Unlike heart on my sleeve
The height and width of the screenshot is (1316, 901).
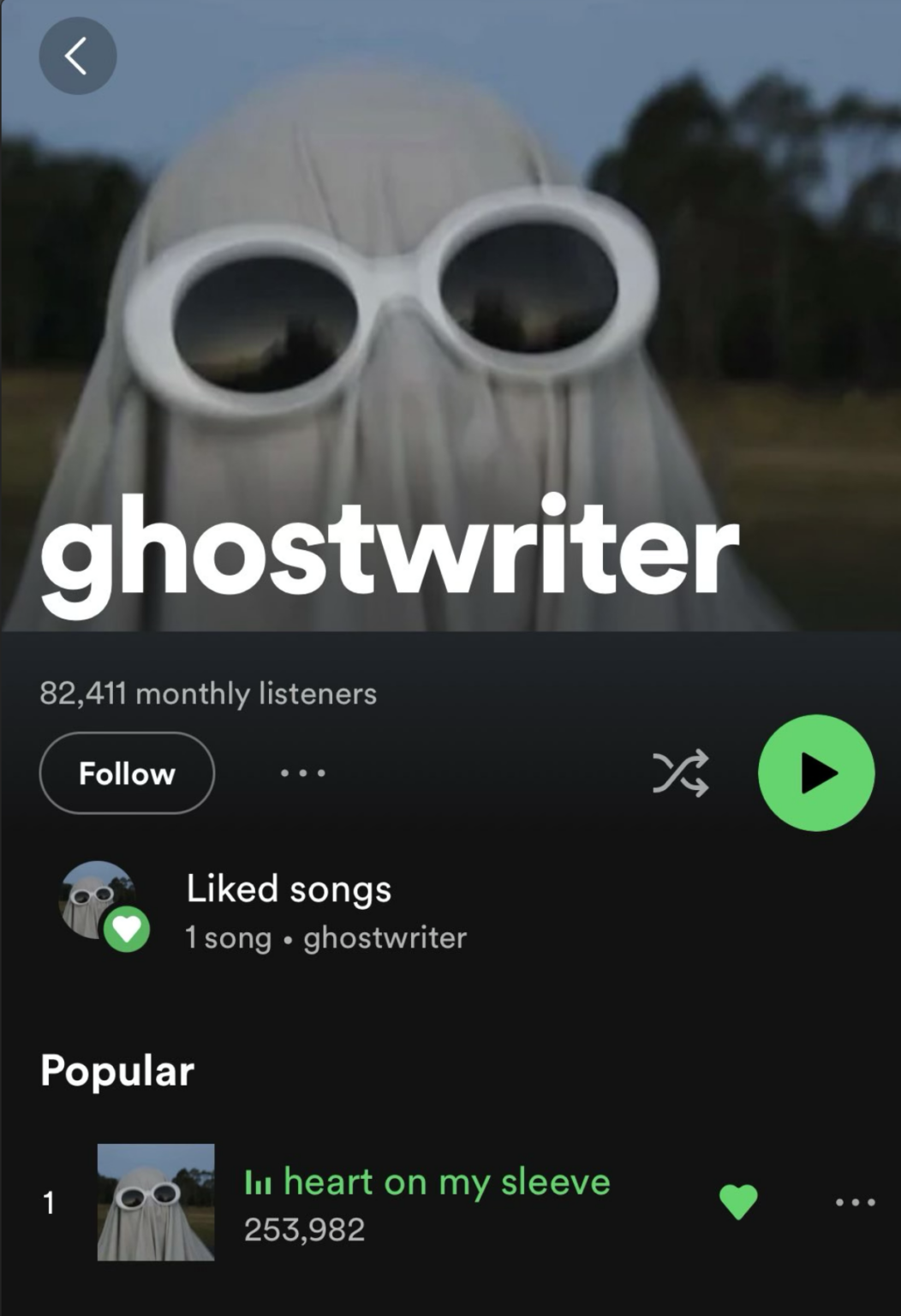click(x=738, y=1201)
